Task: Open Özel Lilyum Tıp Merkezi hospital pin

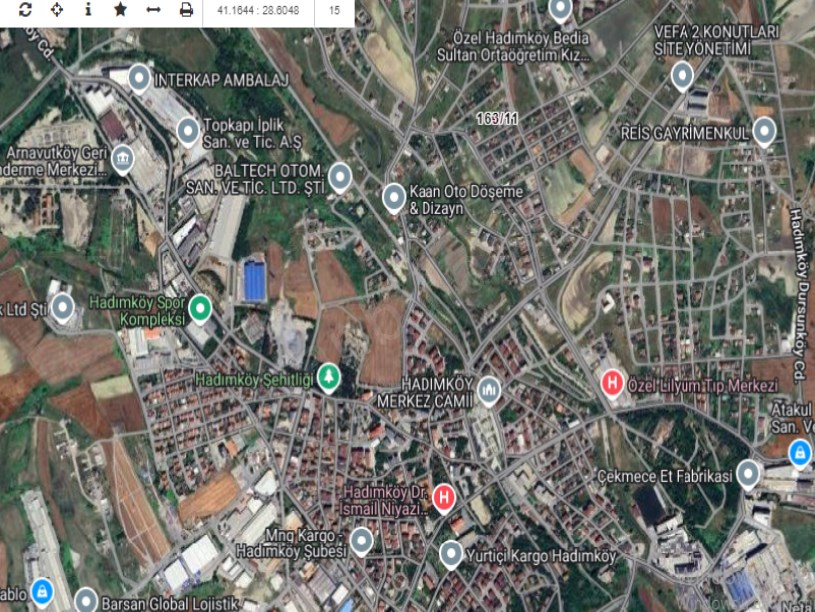Action: tap(611, 382)
